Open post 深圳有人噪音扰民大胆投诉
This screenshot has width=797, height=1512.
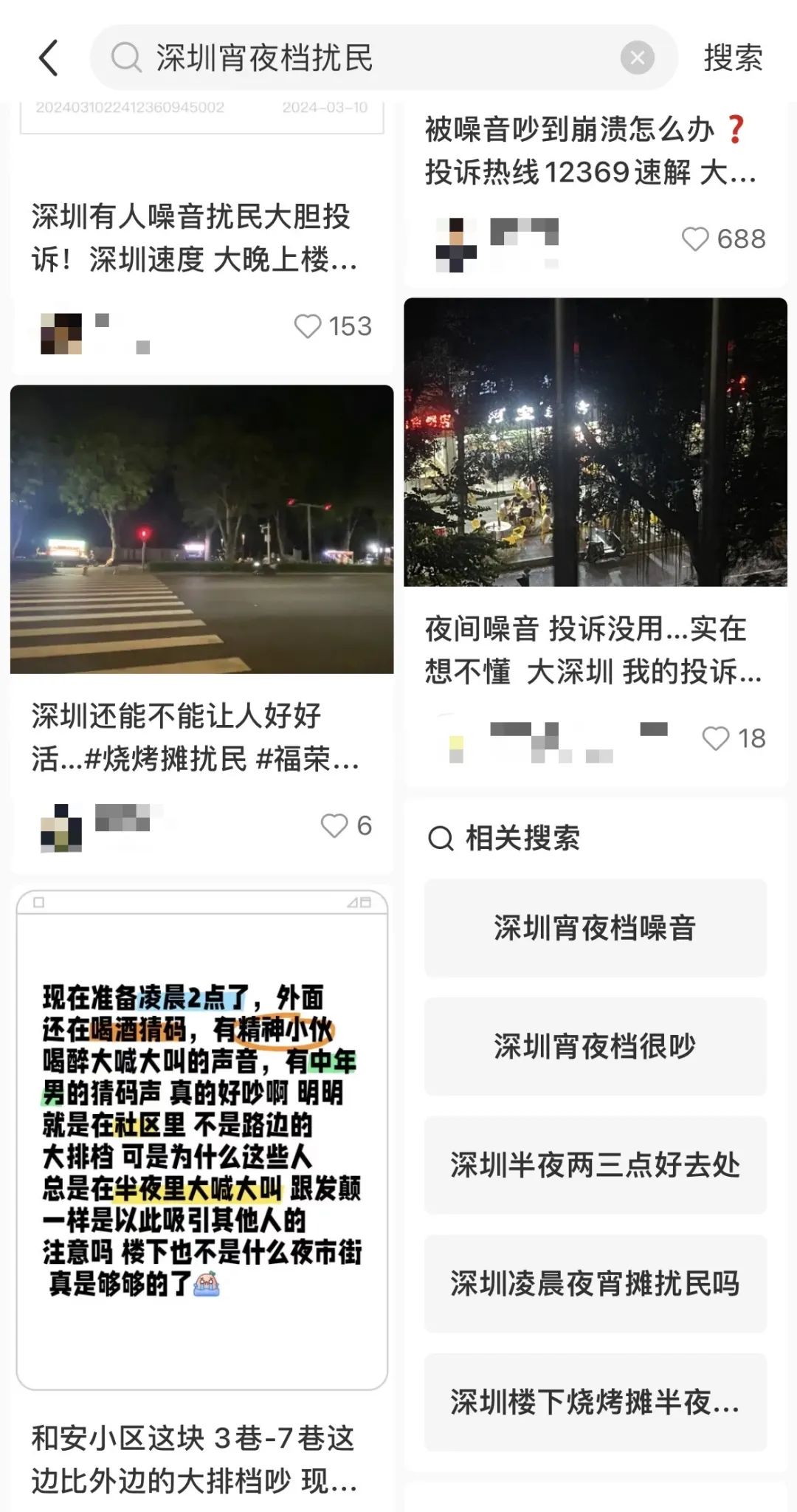click(x=193, y=238)
